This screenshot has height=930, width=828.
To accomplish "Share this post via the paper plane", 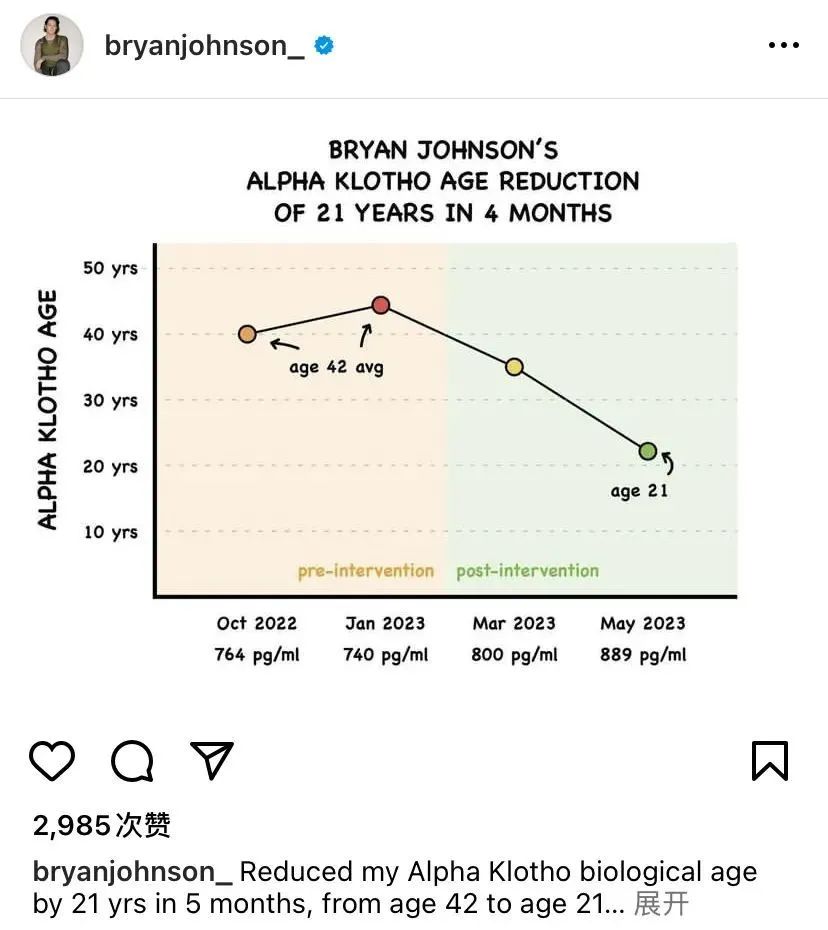I will [212, 761].
